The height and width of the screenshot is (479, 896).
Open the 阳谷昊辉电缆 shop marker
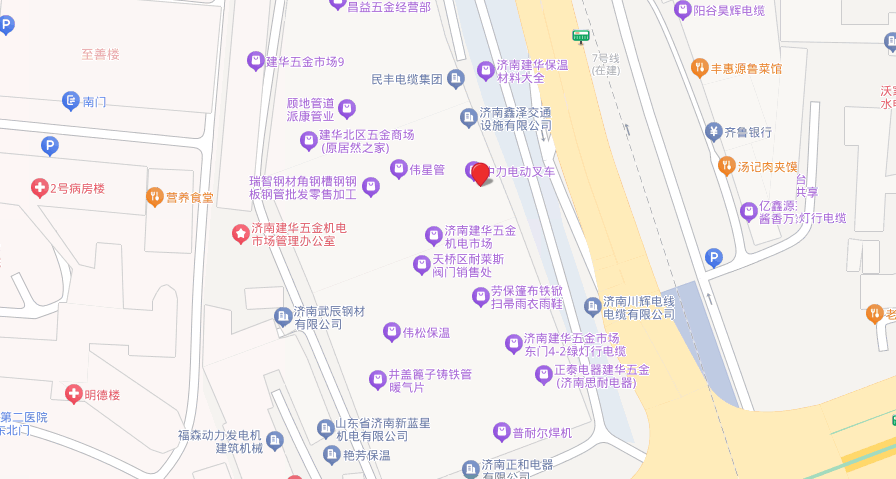tap(683, 10)
